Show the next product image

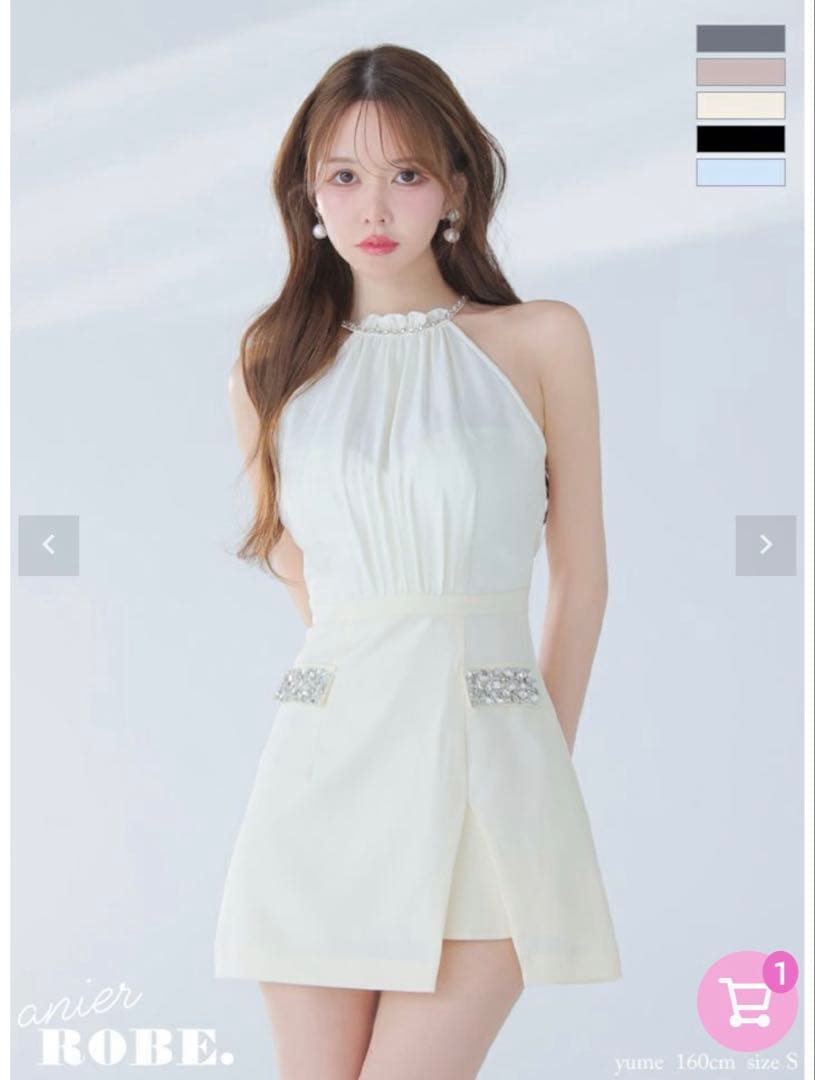[x=766, y=545]
